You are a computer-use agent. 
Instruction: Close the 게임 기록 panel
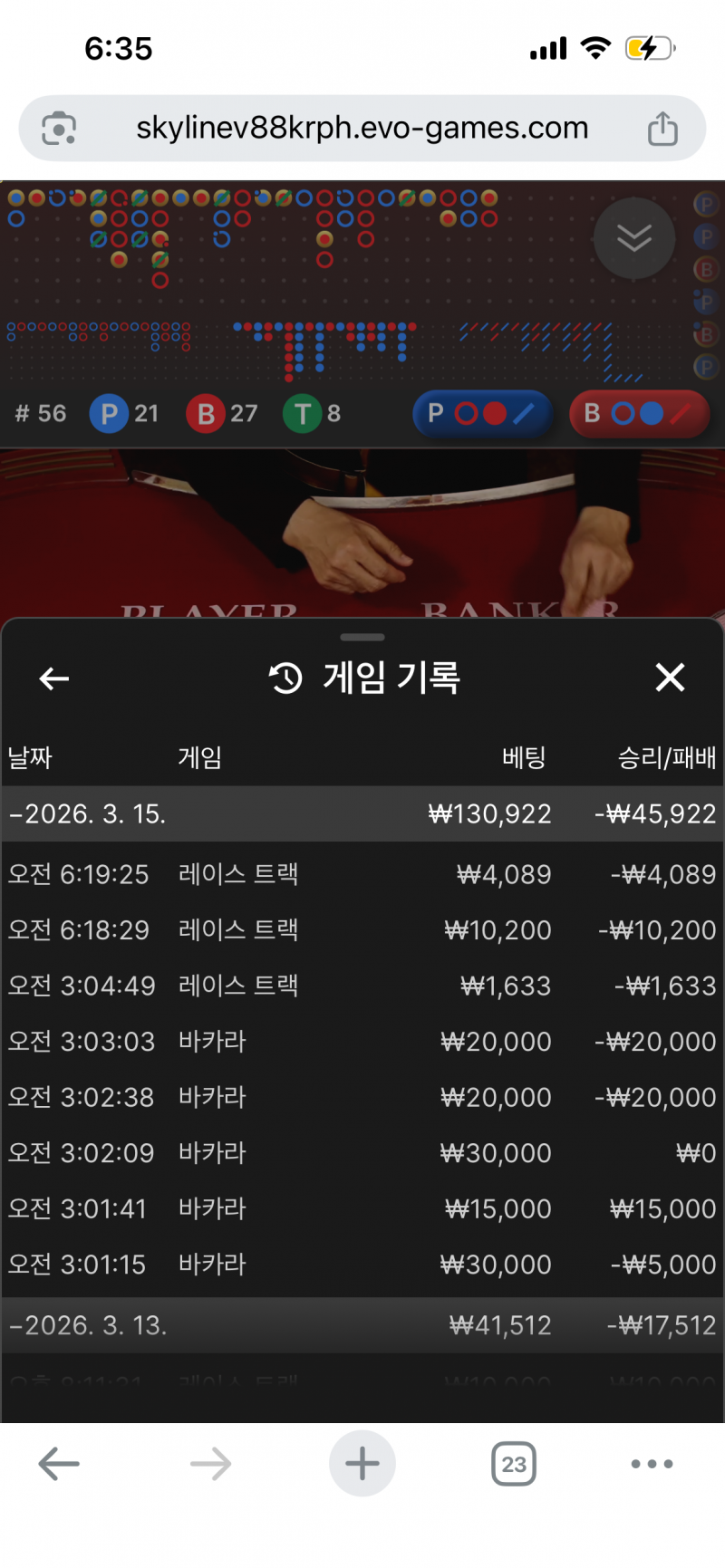[x=670, y=678]
